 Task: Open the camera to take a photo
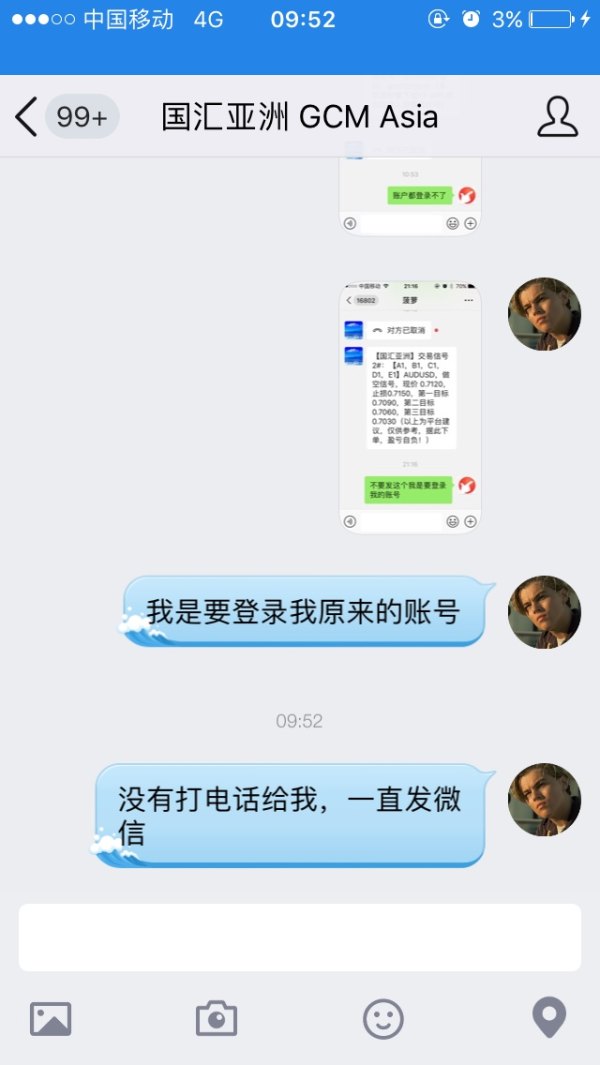(216, 1019)
